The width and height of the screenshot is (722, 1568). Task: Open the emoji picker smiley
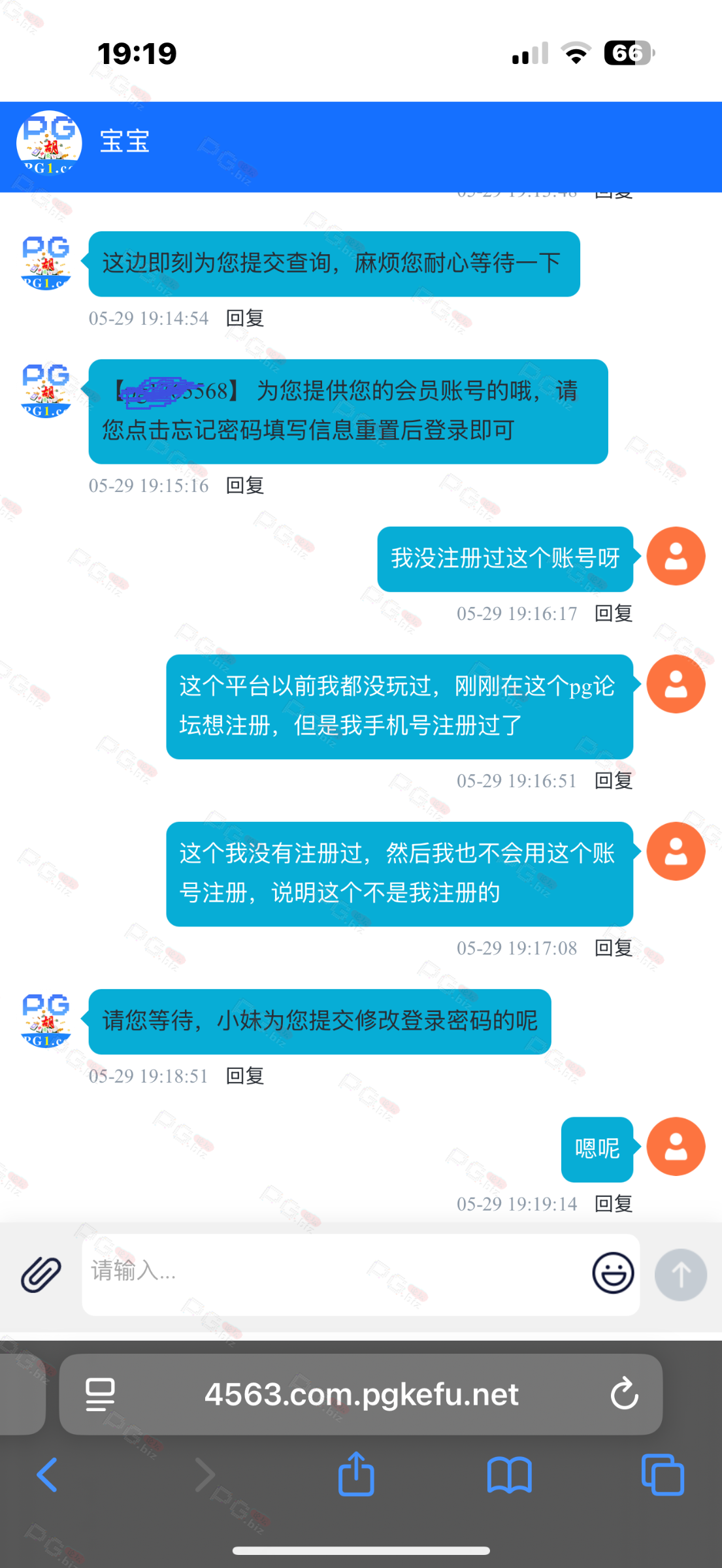(x=613, y=1273)
